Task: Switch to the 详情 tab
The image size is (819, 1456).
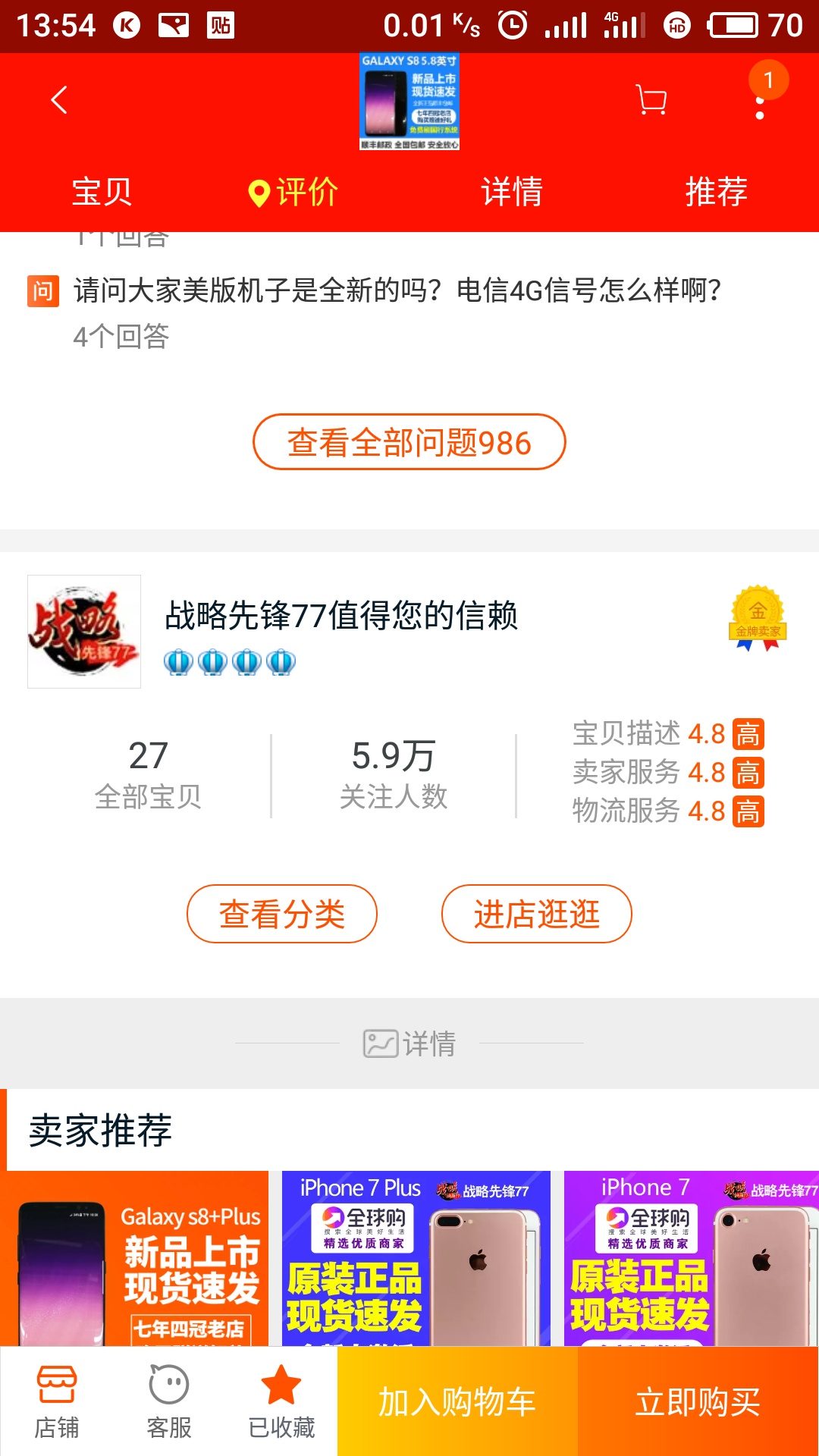Action: [x=512, y=191]
